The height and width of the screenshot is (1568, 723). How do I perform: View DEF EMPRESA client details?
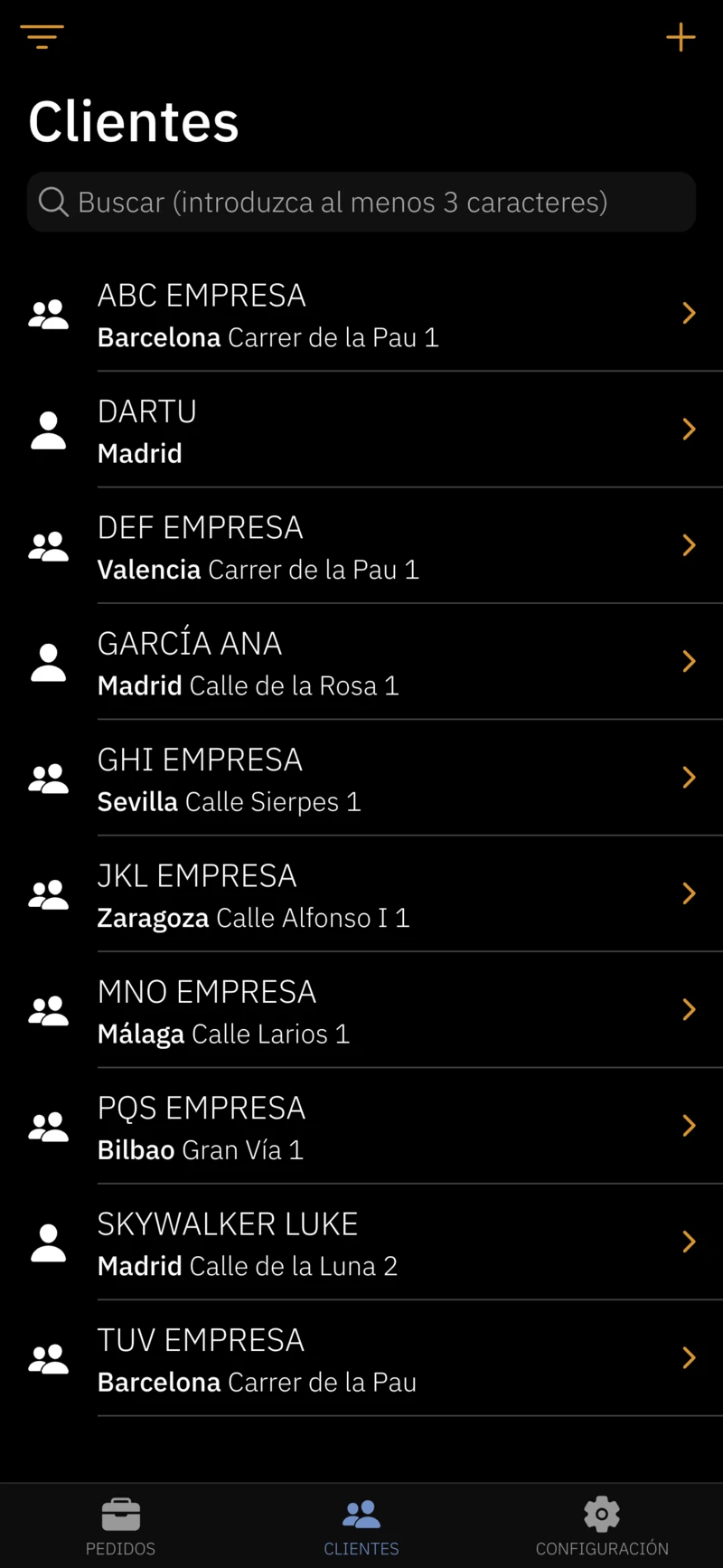pyautogui.click(x=361, y=546)
